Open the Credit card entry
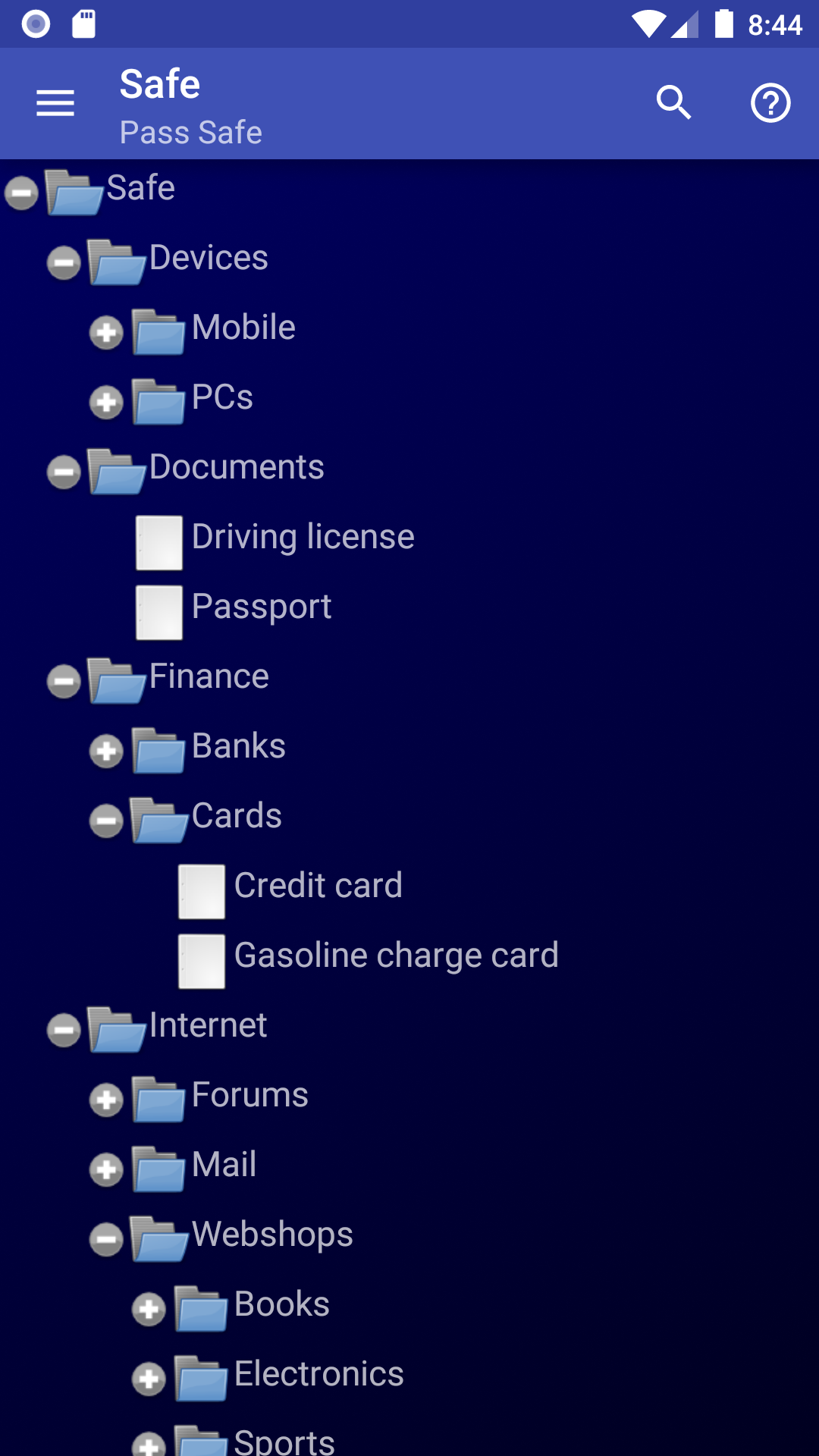This screenshot has width=819, height=1456. (318, 886)
